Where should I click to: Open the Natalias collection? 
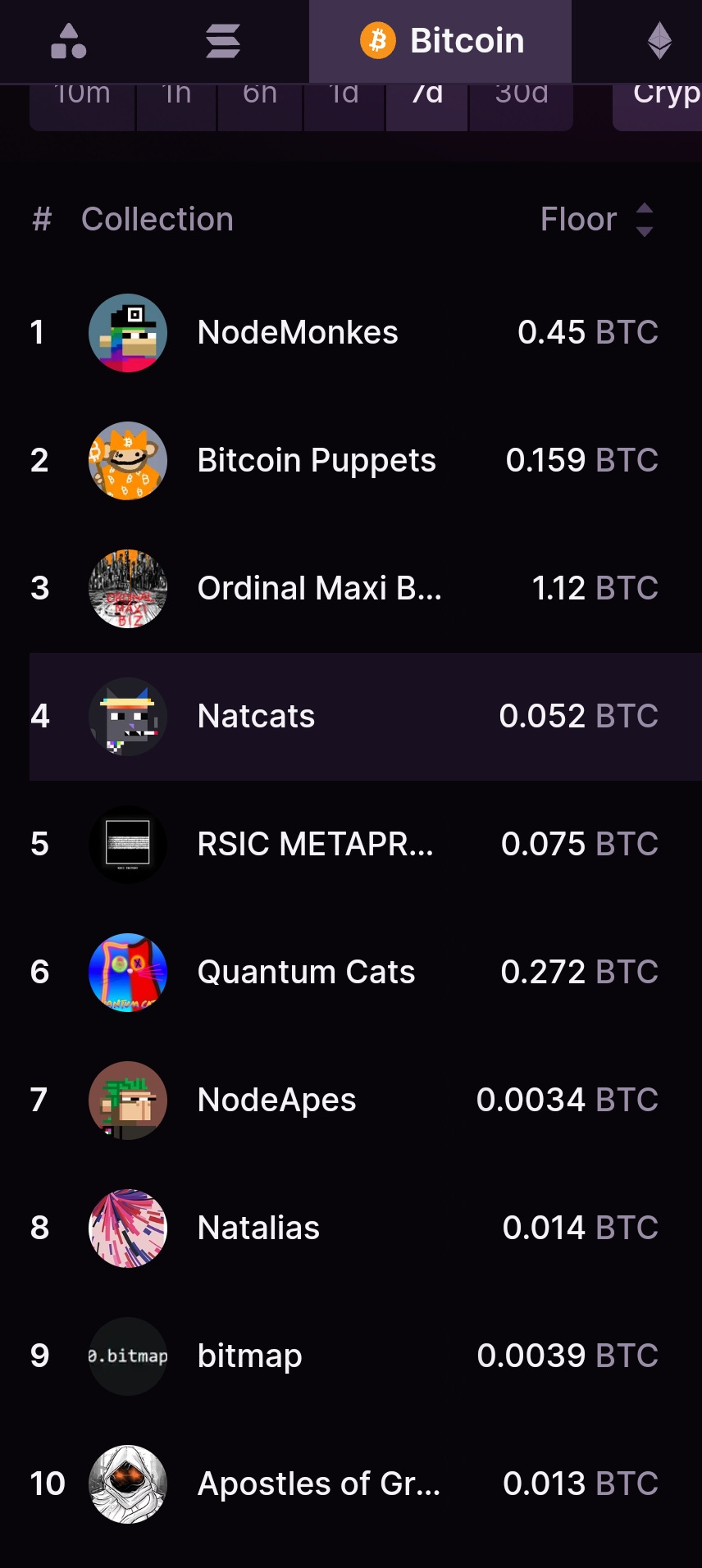[366, 1228]
